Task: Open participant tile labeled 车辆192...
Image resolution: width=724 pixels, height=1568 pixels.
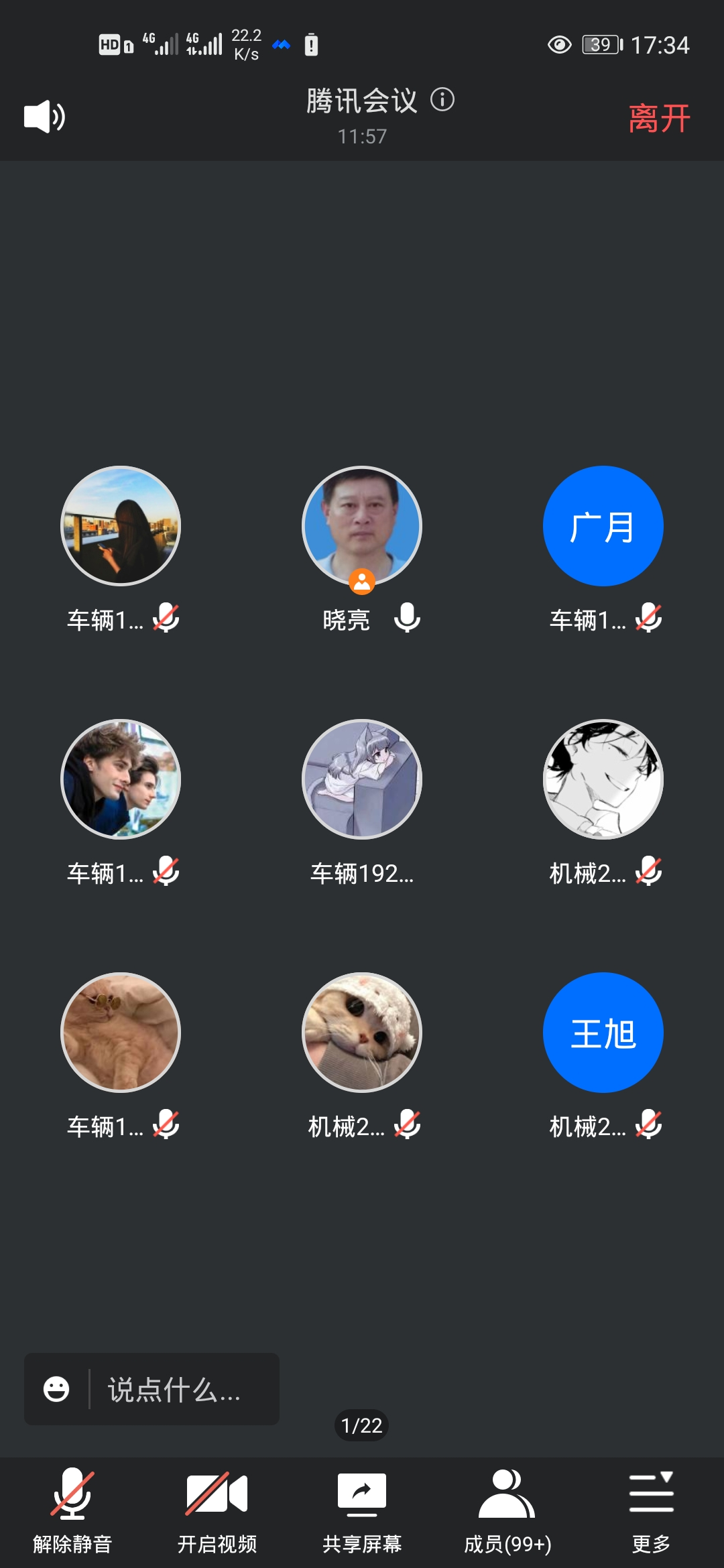Action: tap(362, 779)
